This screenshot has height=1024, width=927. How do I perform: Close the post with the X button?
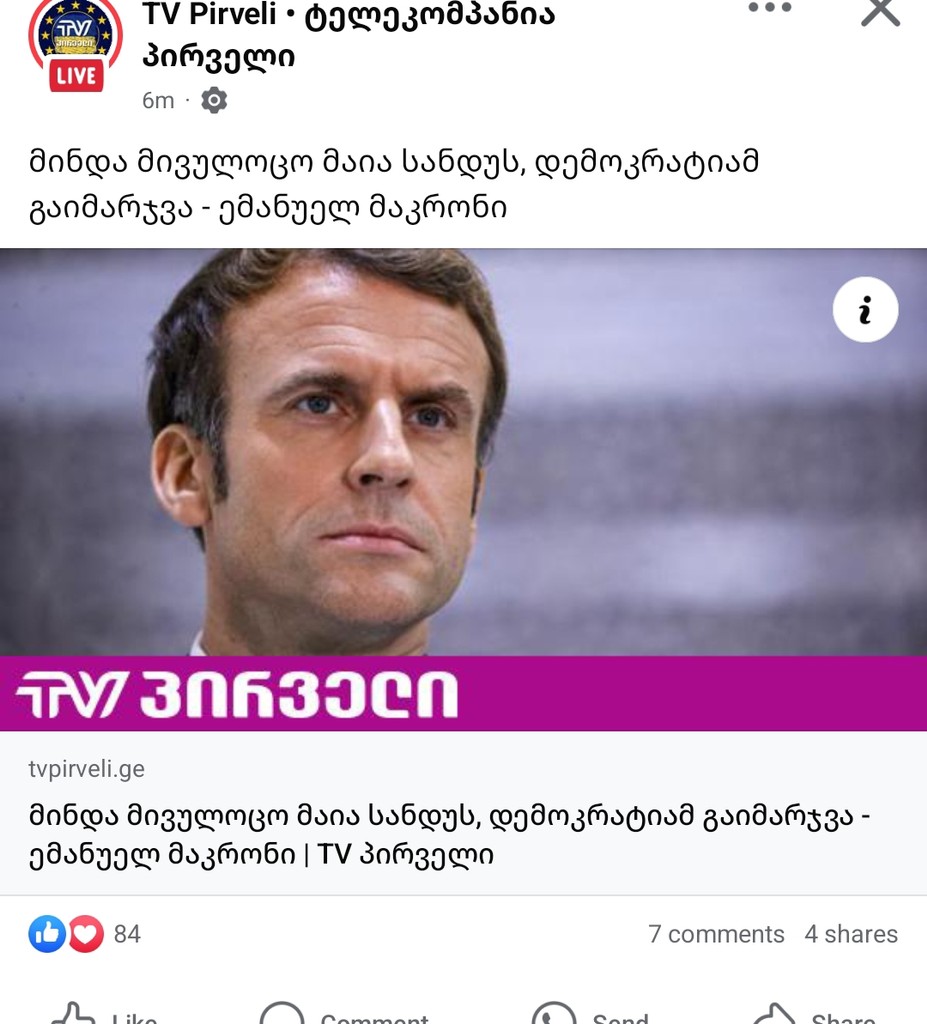[x=878, y=14]
